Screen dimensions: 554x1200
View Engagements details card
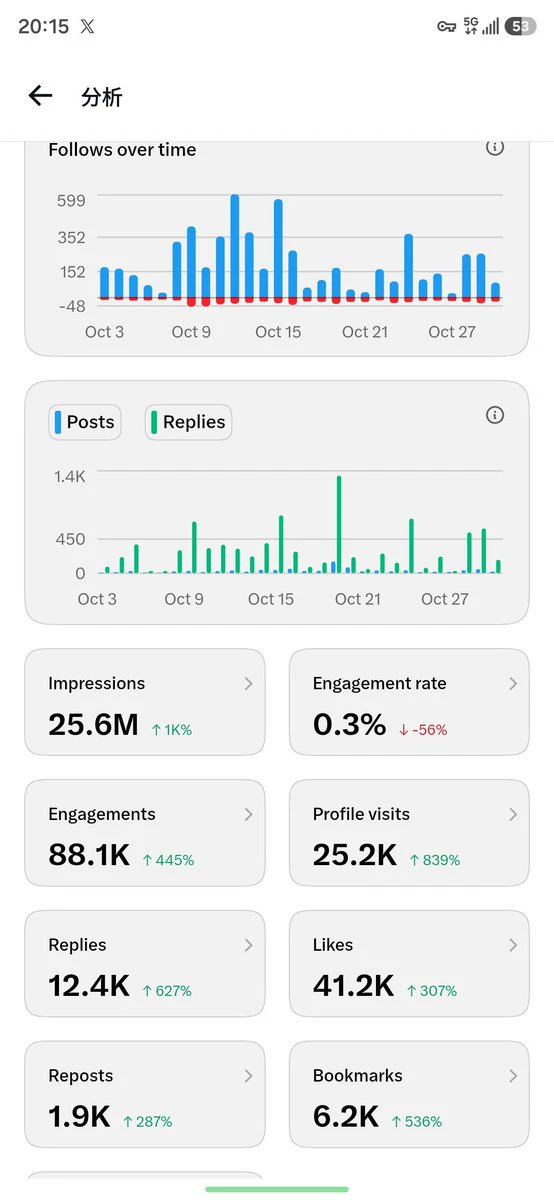pos(145,833)
